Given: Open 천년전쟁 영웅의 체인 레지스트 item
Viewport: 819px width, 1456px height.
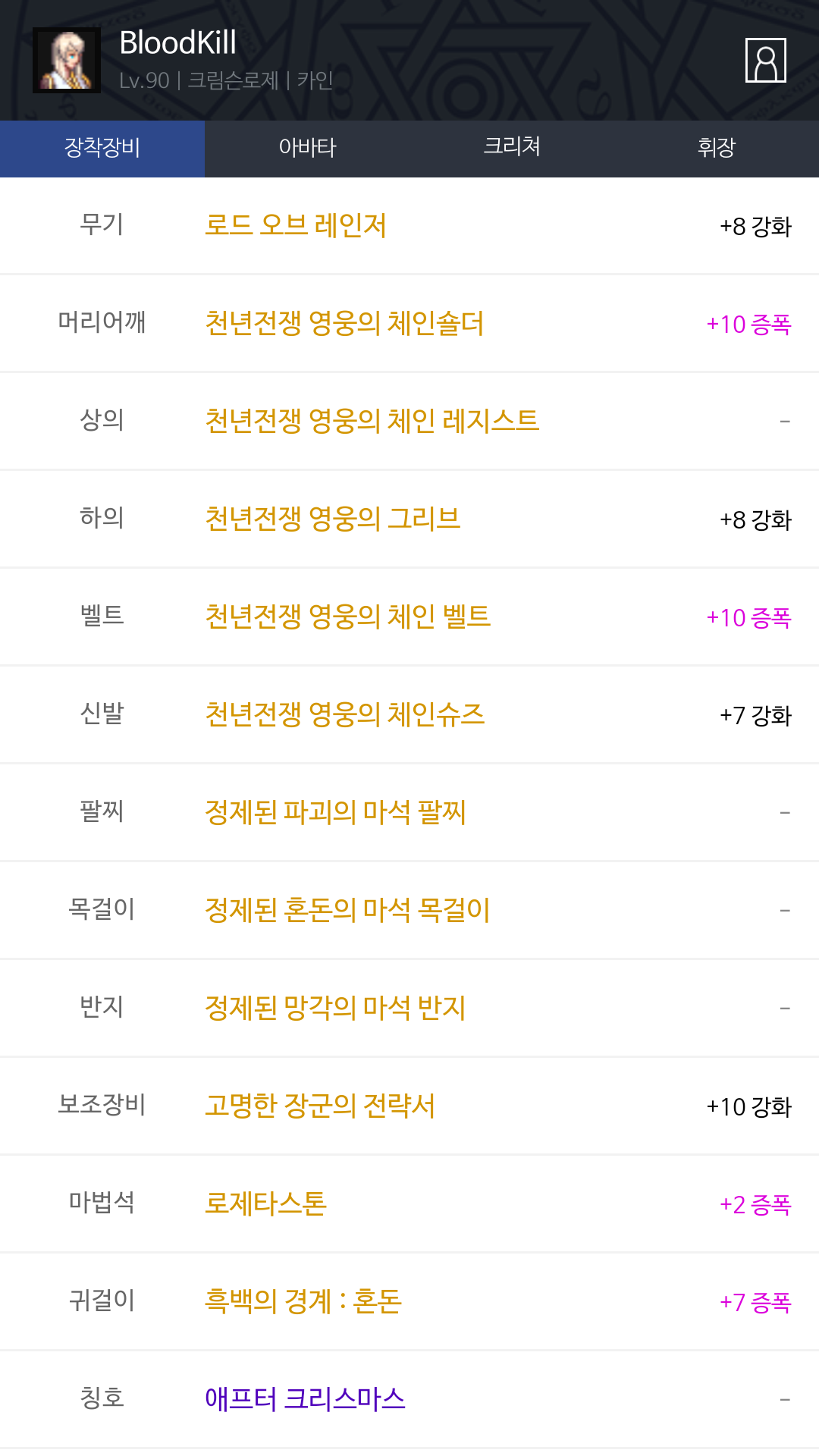Looking at the screenshot, I should 372,421.
